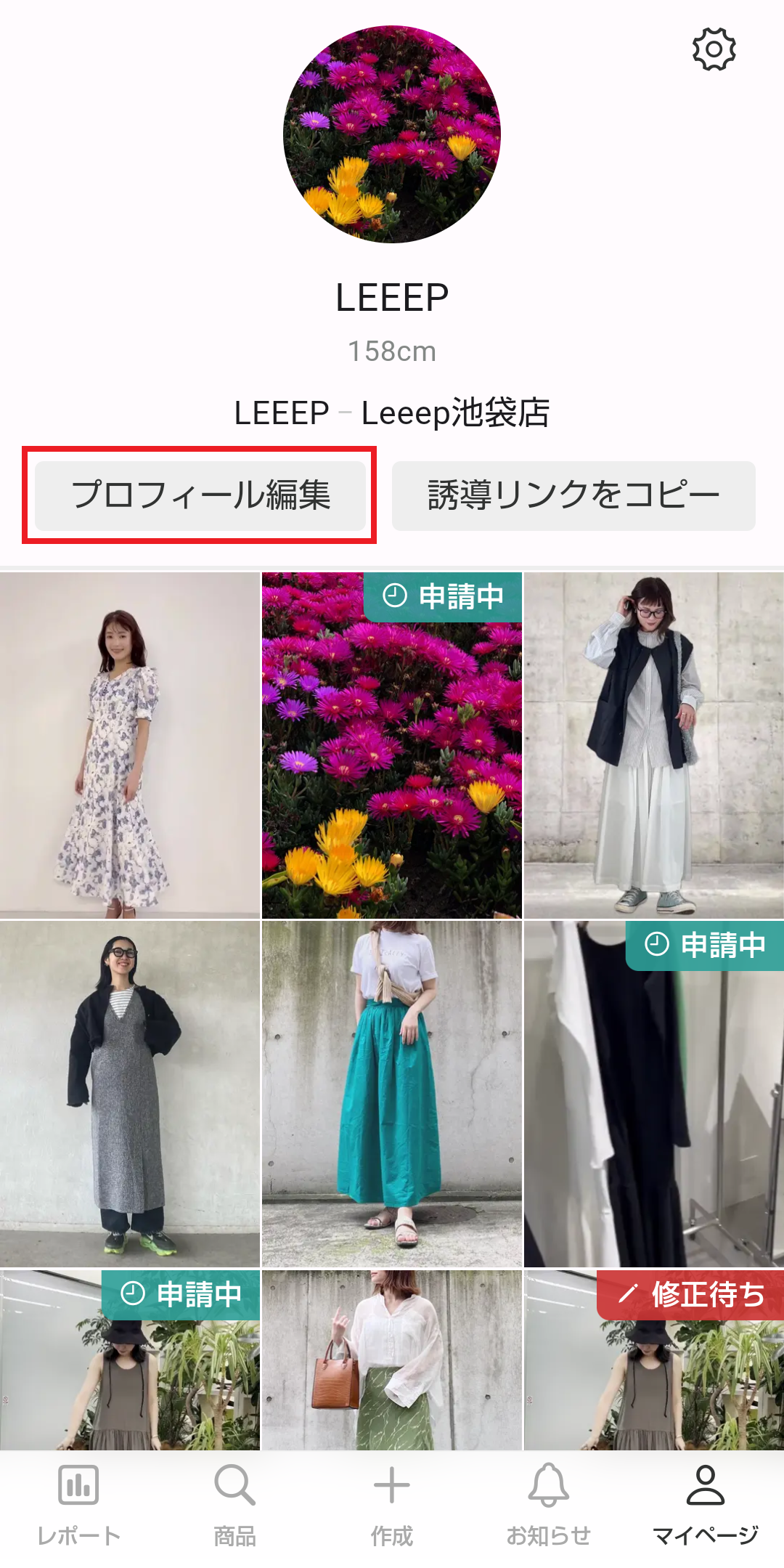Copy the link with 誘導リンクをコピー
The width and height of the screenshot is (784, 1568).
coord(573,495)
